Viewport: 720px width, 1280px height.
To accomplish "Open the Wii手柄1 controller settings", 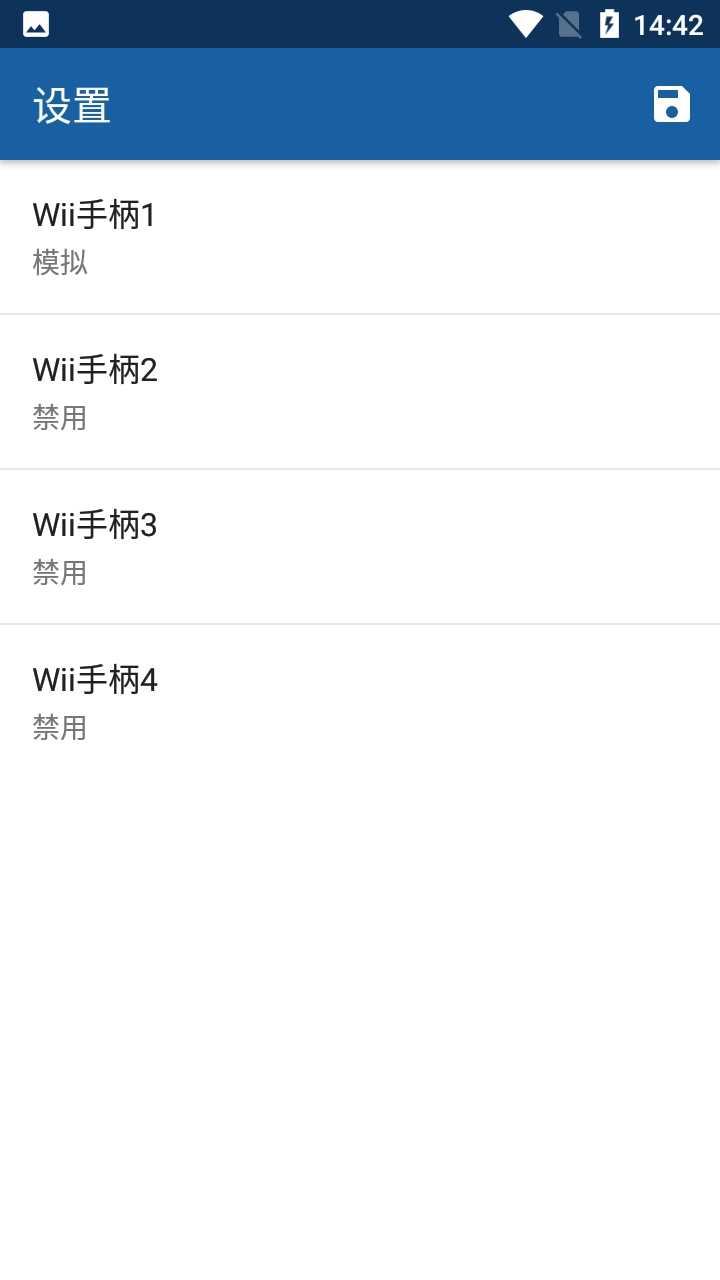I will [x=360, y=236].
